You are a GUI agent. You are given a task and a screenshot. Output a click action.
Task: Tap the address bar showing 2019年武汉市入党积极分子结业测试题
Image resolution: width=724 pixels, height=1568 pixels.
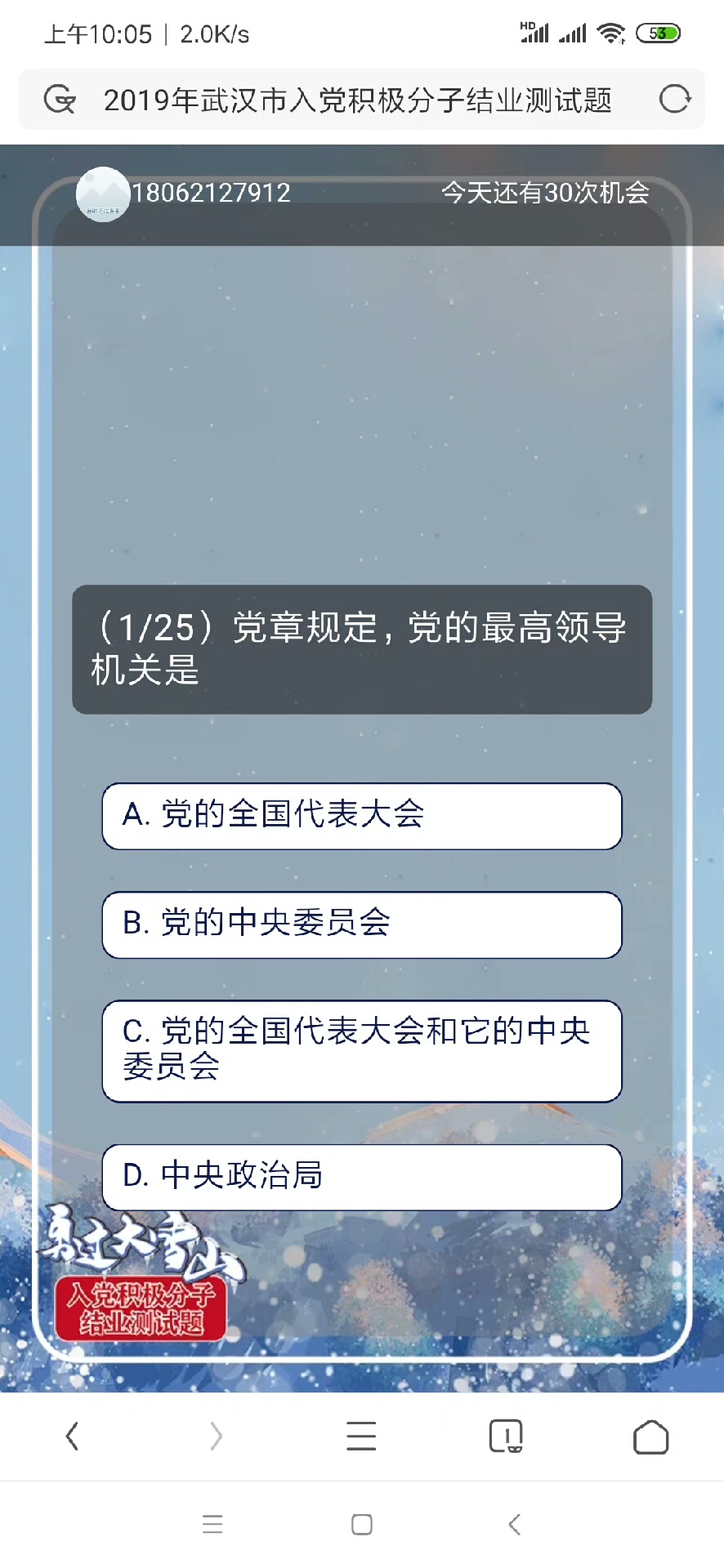(357, 100)
